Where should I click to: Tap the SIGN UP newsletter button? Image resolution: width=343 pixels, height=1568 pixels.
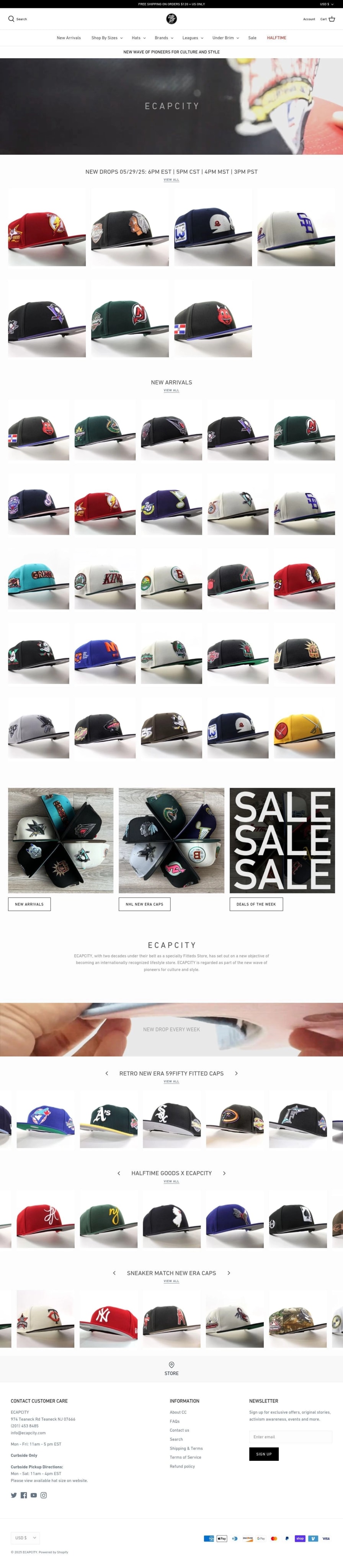click(x=264, y=1454)
